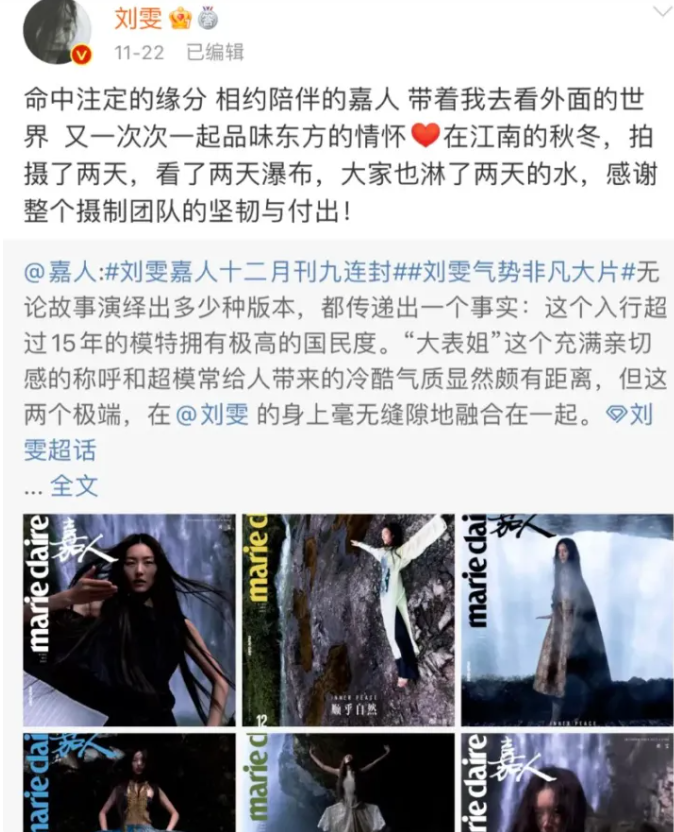The width and height of the screenshot is (674, 832).
Task: Open first cover photo with flowing hair
Action: (x=128, y=620)
